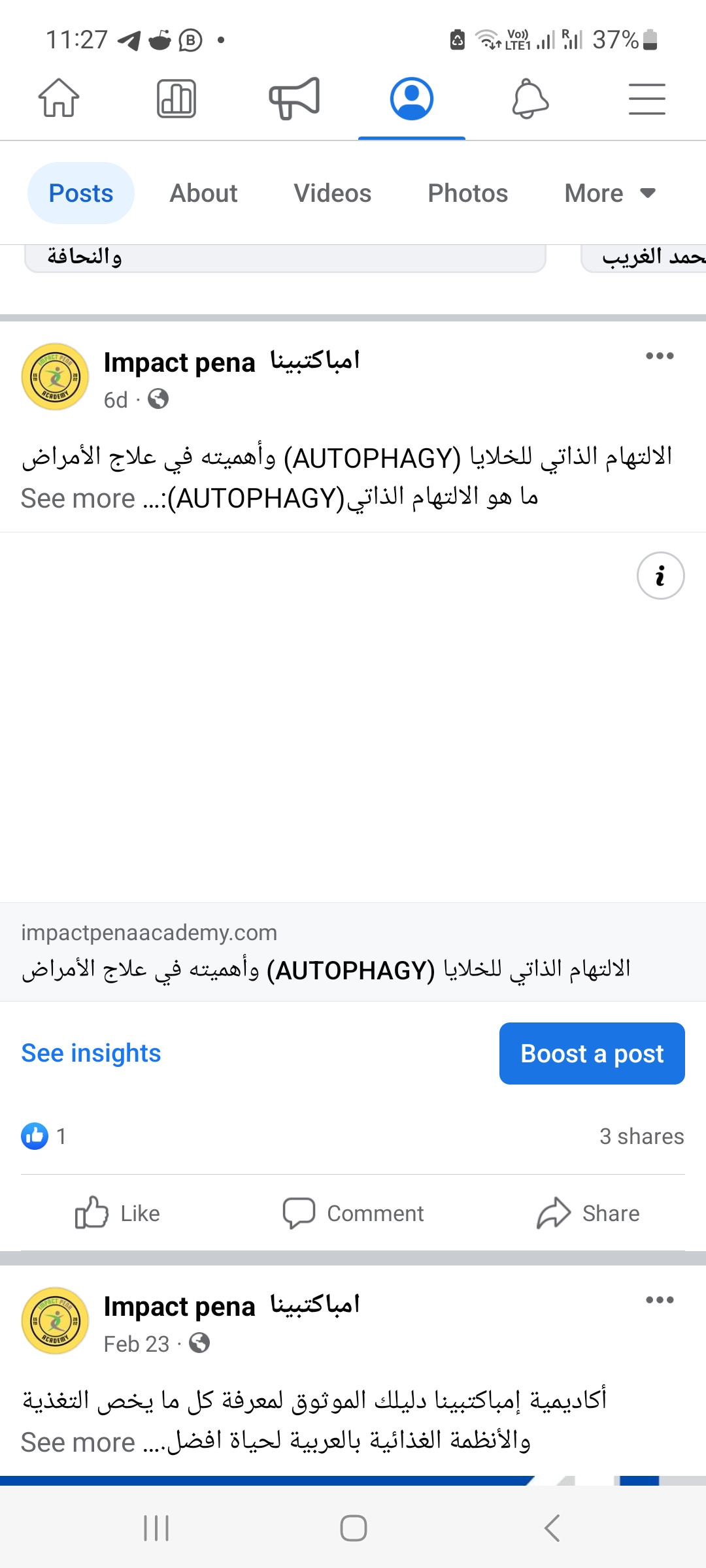Open the impactpenaacademy.com article link
Screen dimensions: 706x1568
tap(326, 952)
